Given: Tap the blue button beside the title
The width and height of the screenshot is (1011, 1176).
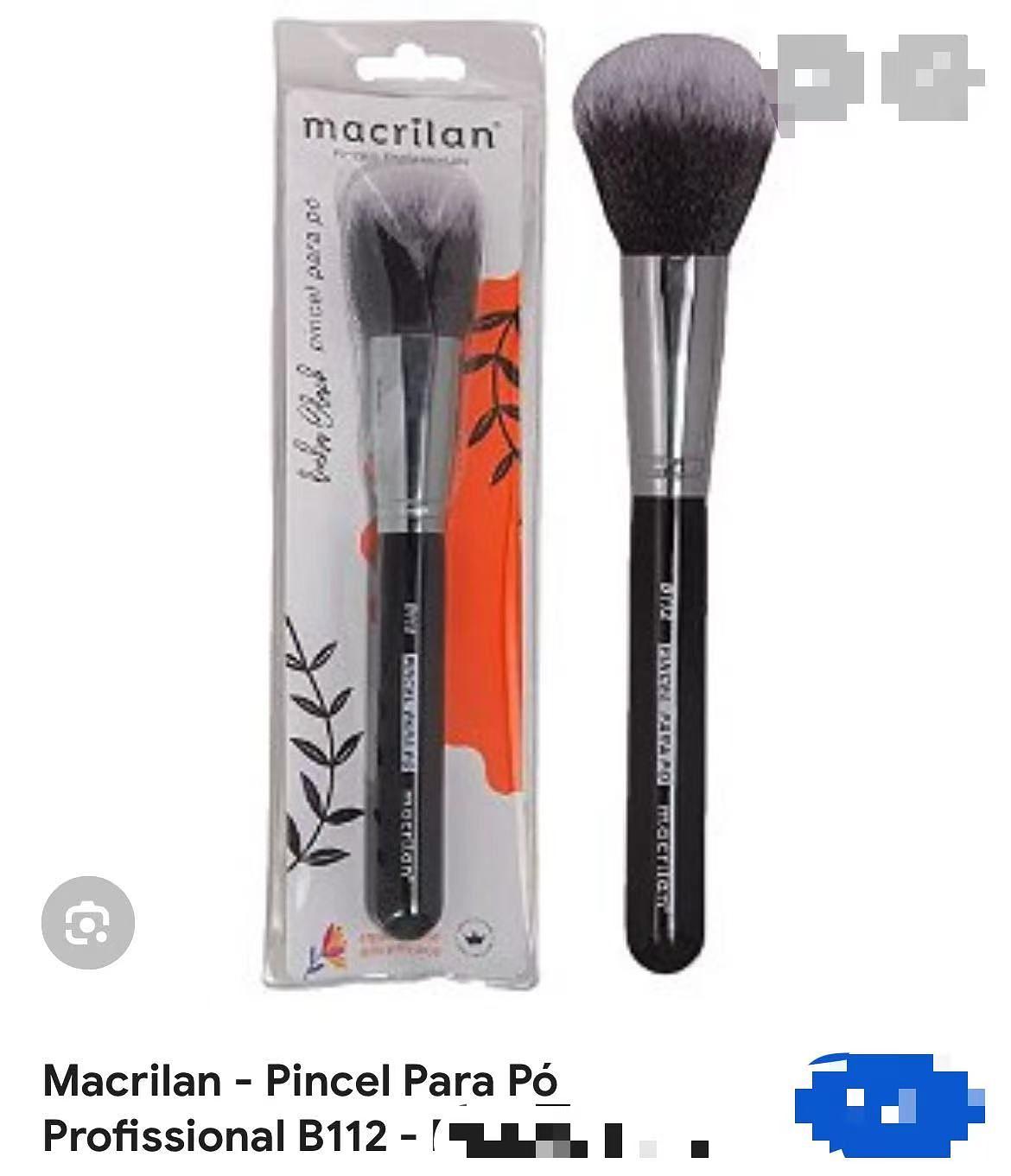Looking at the screenshot, I should (x=888, y=1105).
